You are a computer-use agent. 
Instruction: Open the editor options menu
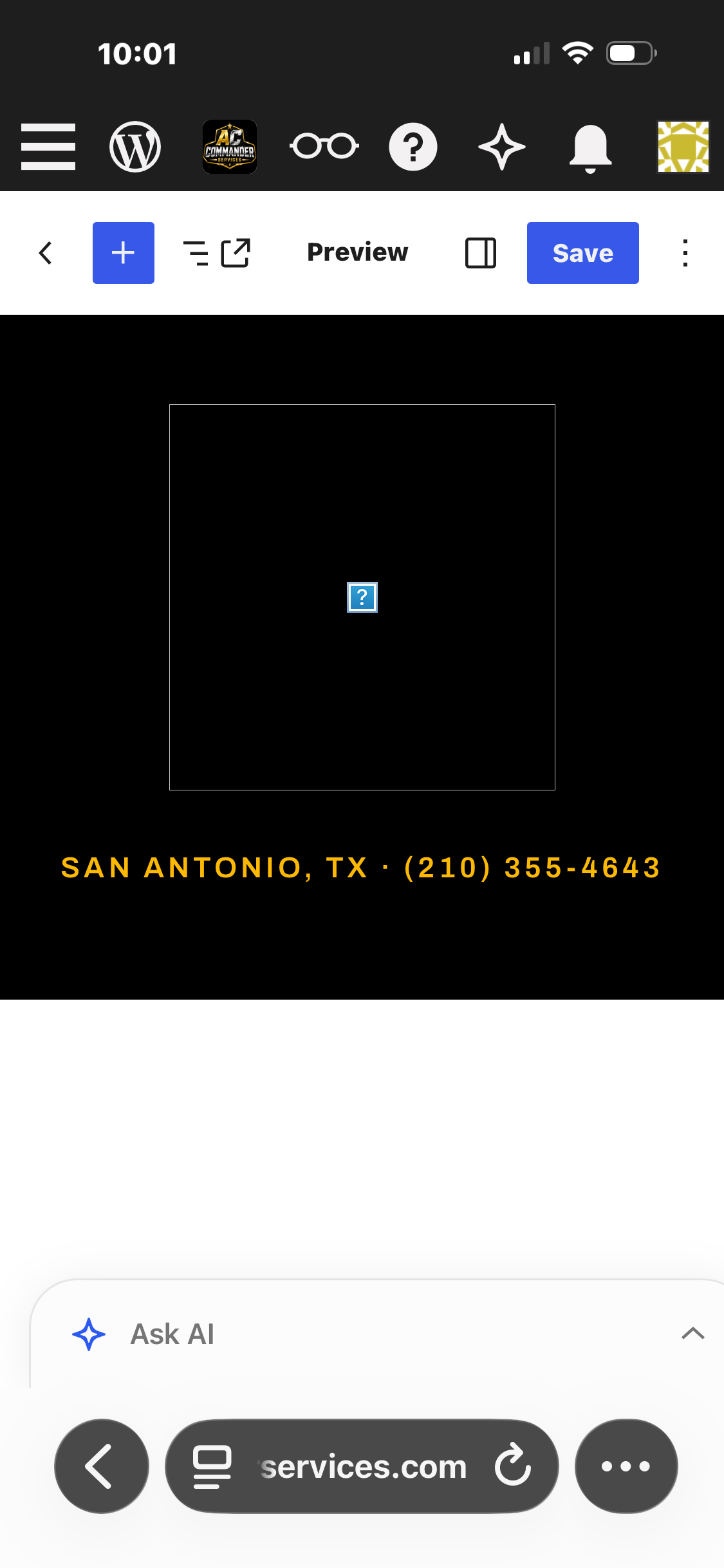pos(685,253)
